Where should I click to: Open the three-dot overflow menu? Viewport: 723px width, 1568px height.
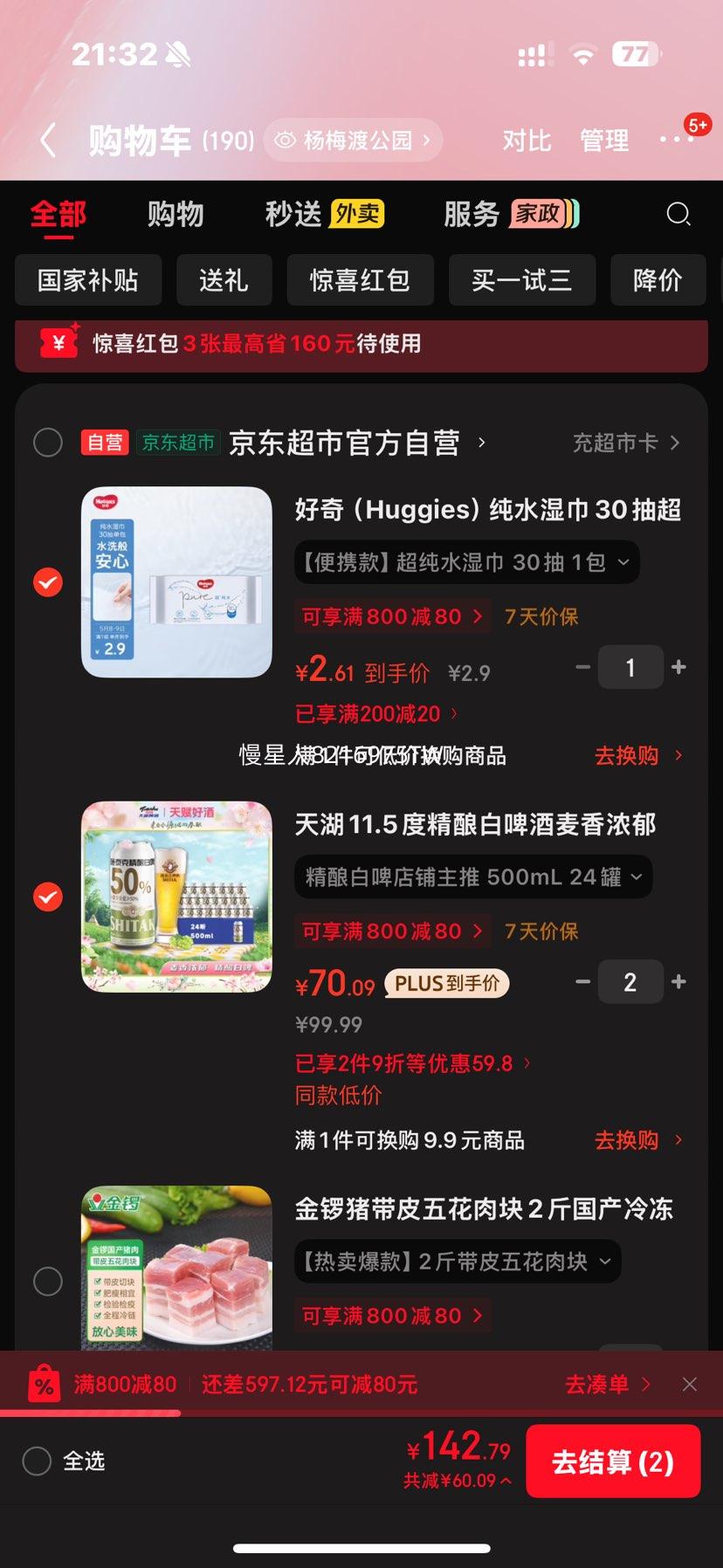point(676,140)
